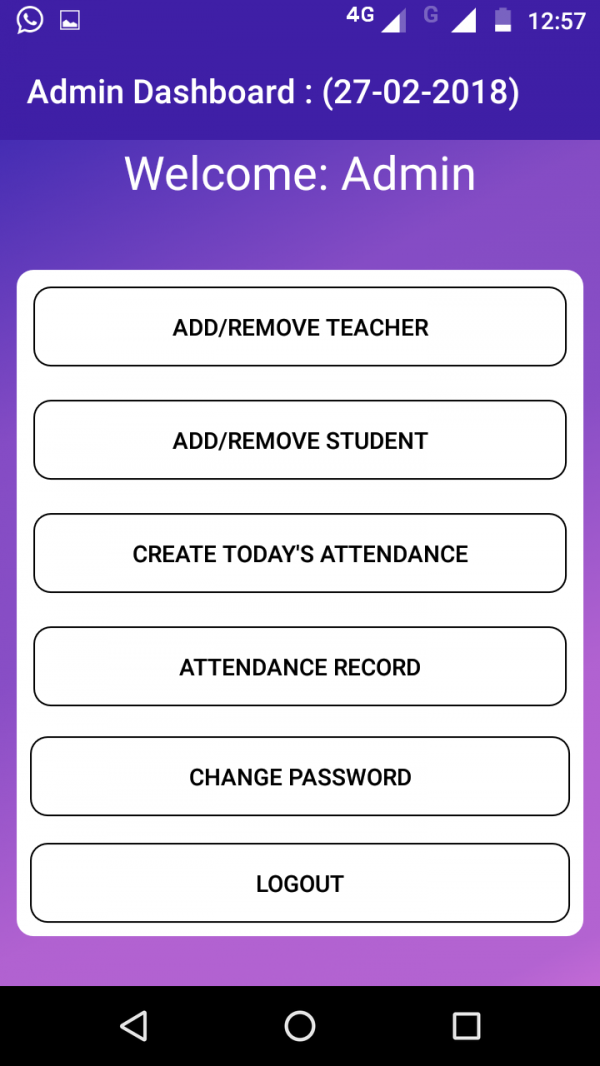
Task: Open Change Password
Action: pyautogui.click(x=300, y=776)
